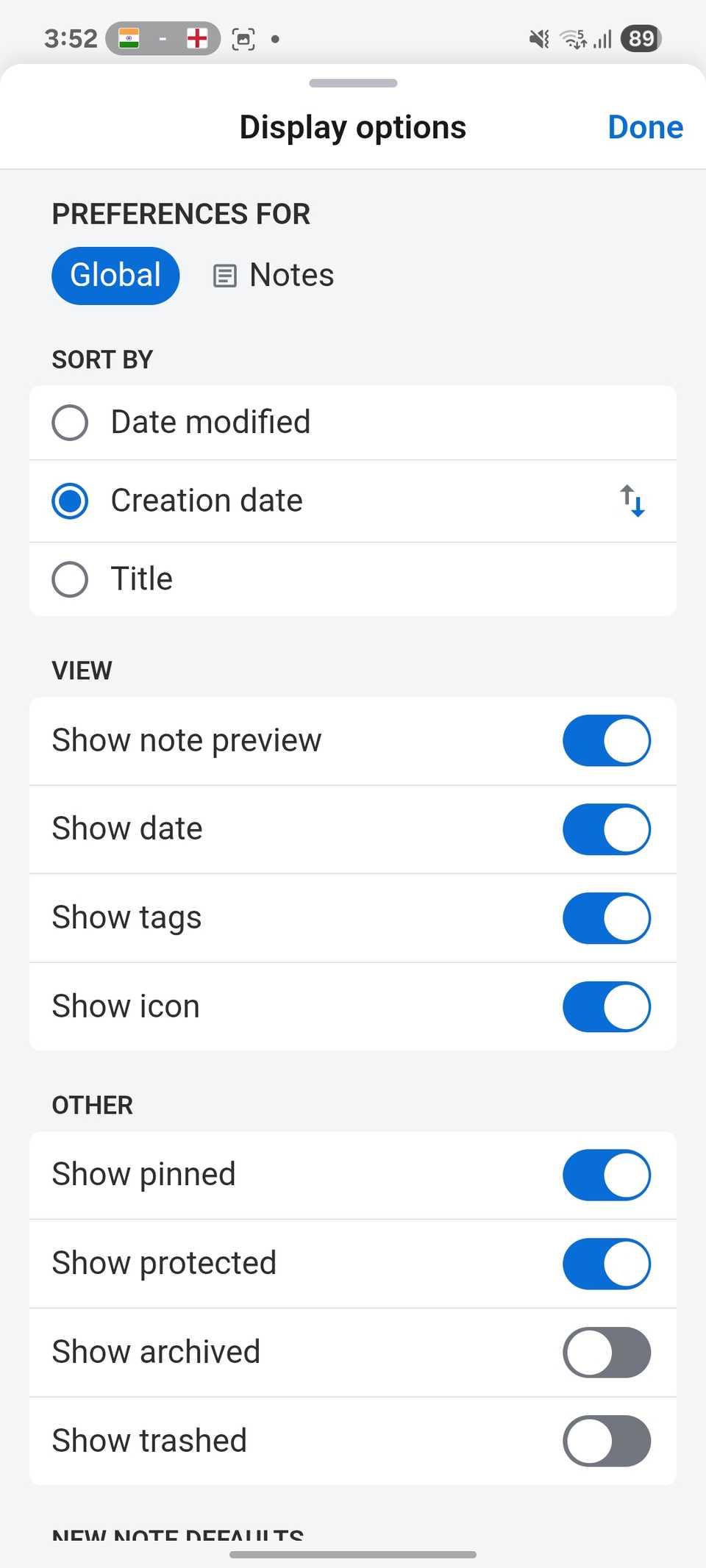
Task: Turn off Show date
Action: coord(606,829)
